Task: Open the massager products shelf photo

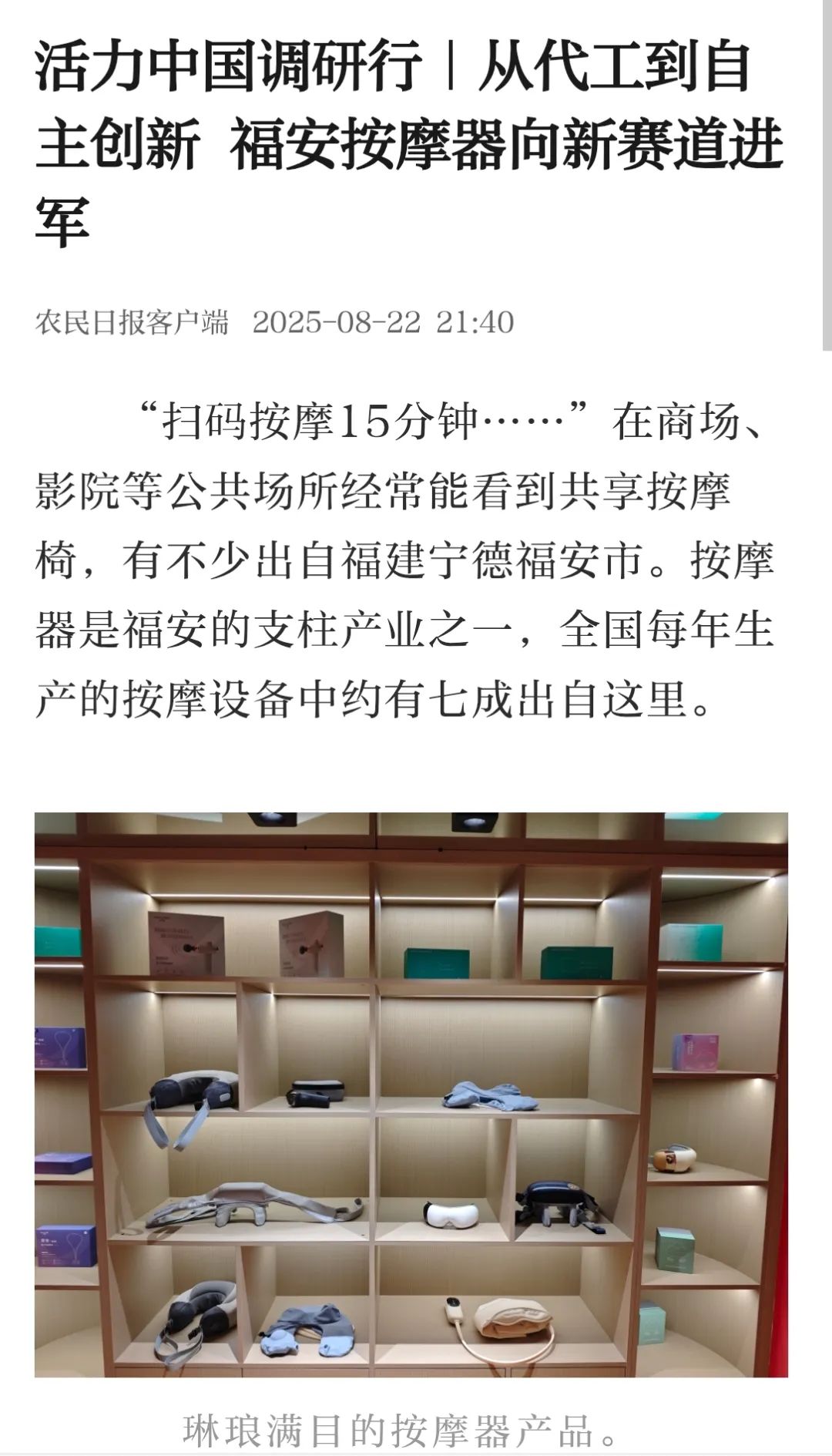Action: coord(411,1095)
